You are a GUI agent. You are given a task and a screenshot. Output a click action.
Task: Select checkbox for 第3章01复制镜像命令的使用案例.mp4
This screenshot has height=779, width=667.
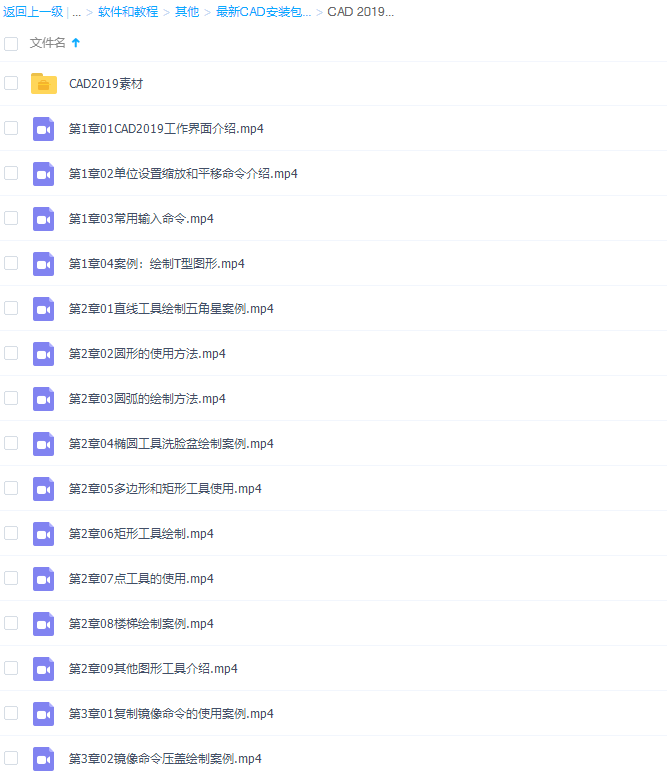pyautogui.click(x=11, y=713)
